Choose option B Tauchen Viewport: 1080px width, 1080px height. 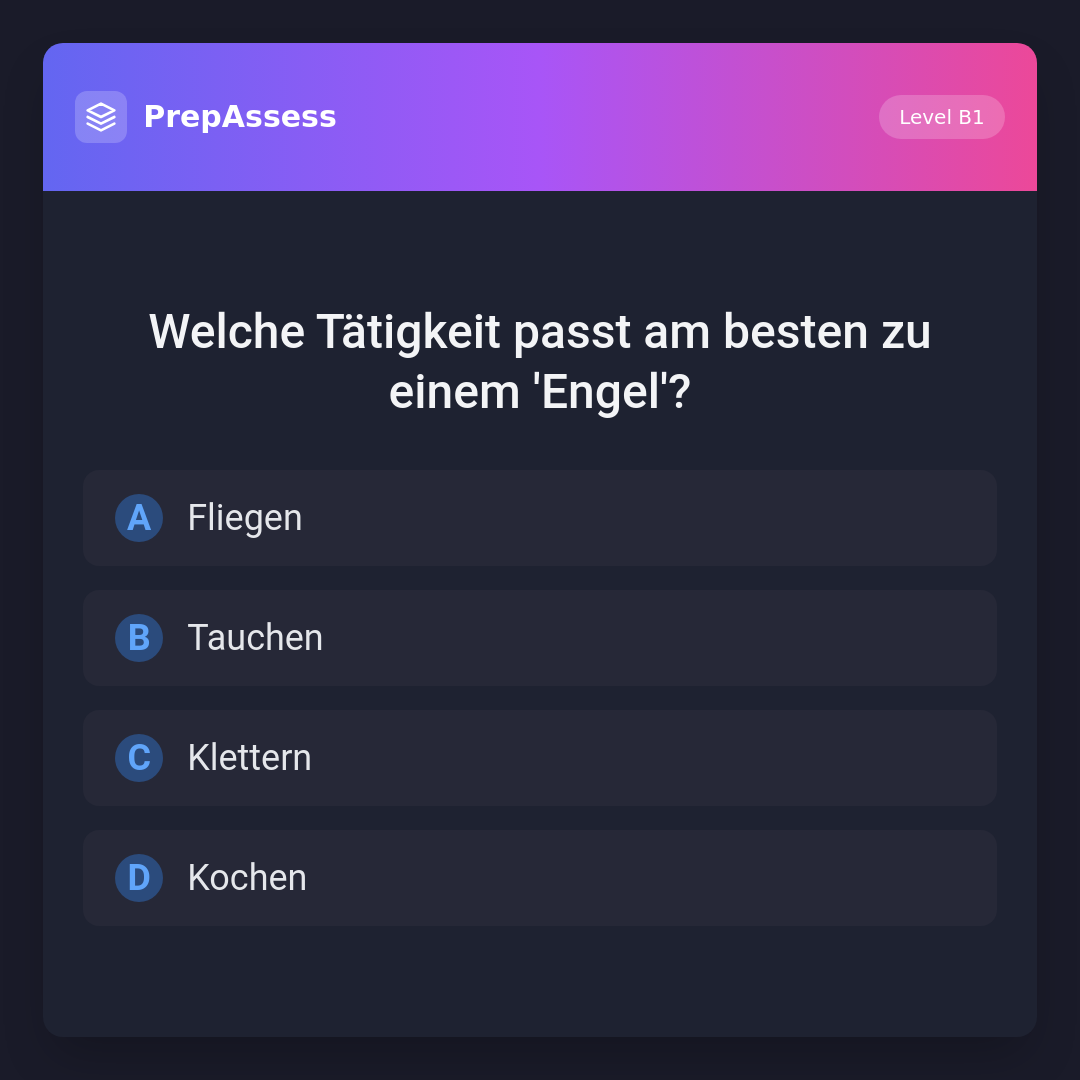(540, 638)
